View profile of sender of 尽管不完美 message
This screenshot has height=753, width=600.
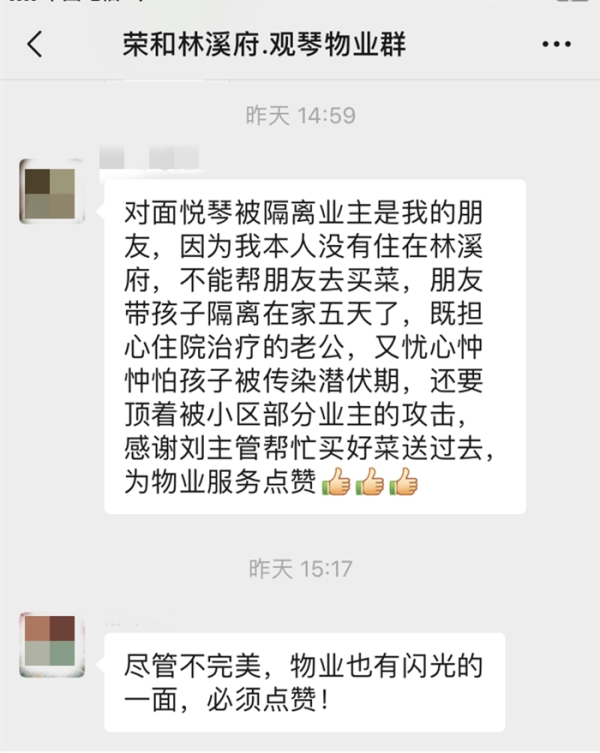pos(52,645)
